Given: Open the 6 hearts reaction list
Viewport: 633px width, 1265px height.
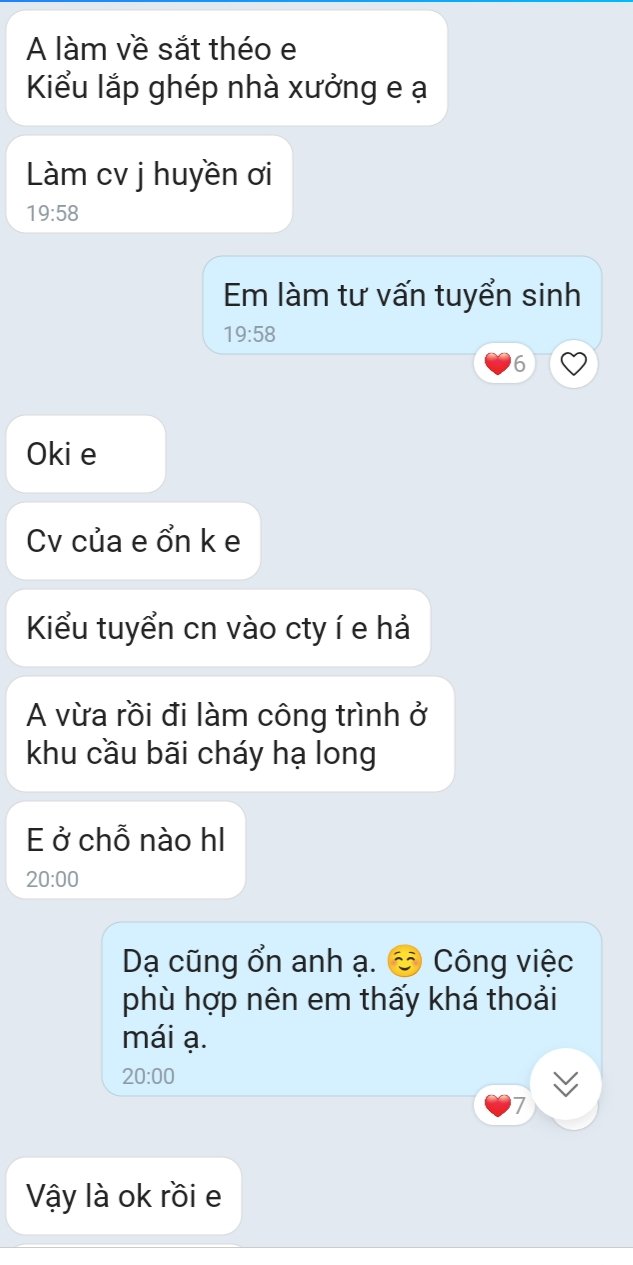Looking at the screenshot, I should click(505, 365).
